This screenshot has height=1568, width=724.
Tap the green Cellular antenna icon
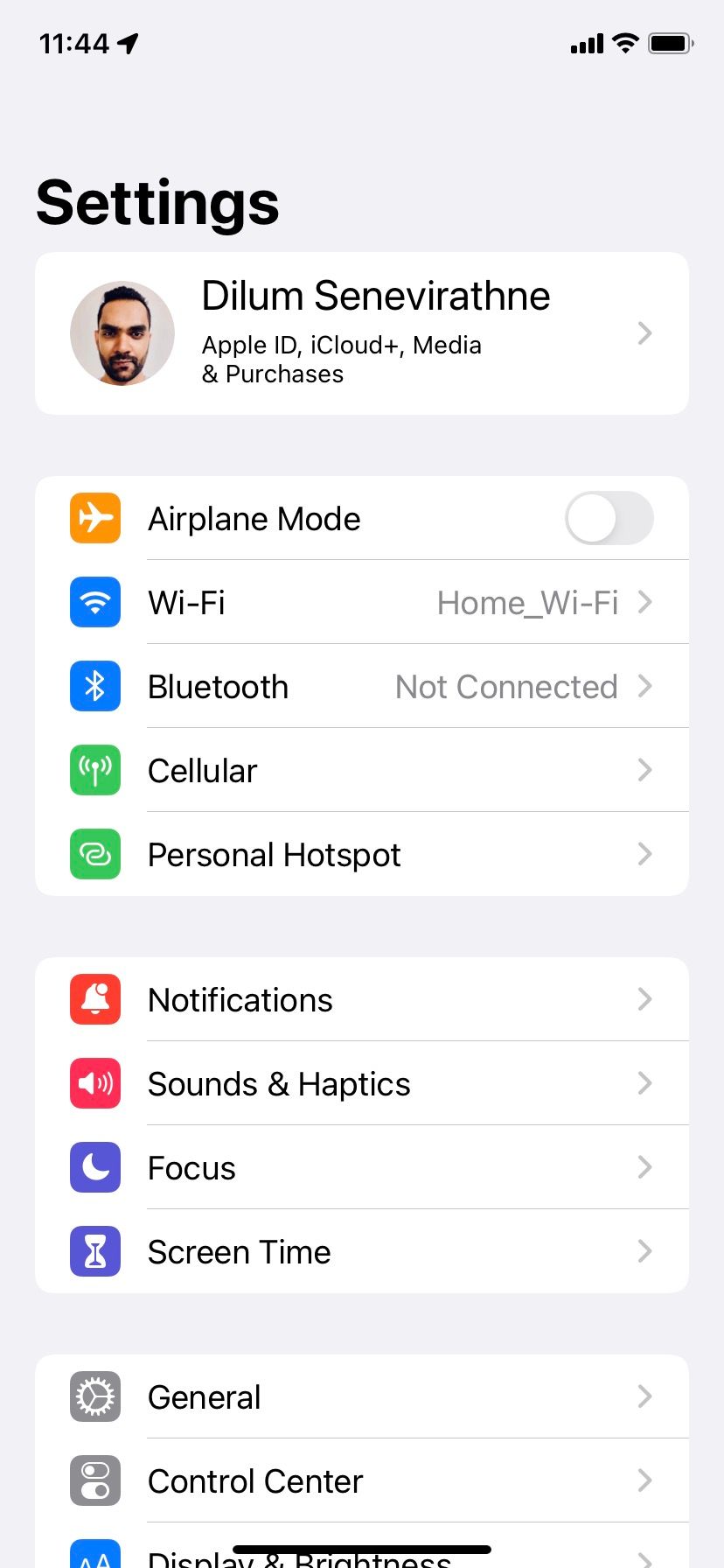point(94,770)
